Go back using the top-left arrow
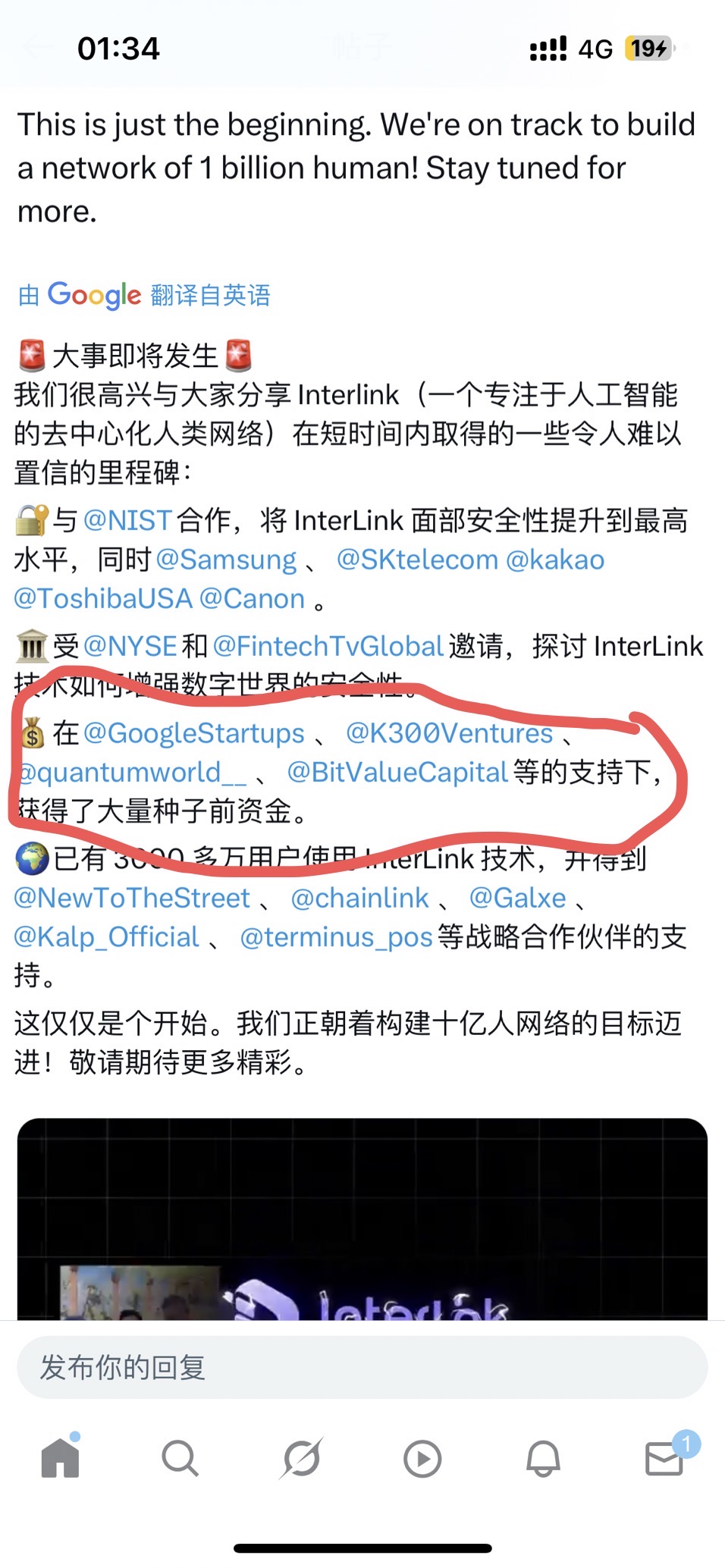The image size is (725, 1568). [36, 48]
